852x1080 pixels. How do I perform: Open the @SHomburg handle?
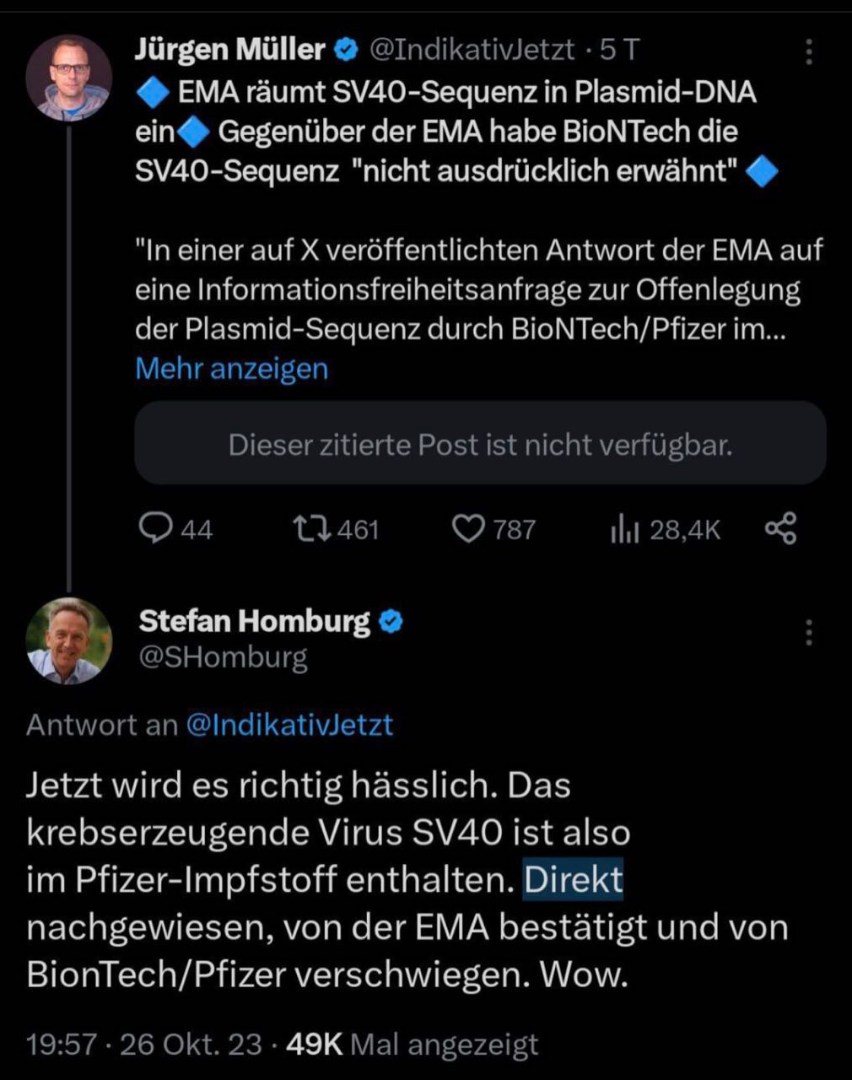tap(223, 657)
